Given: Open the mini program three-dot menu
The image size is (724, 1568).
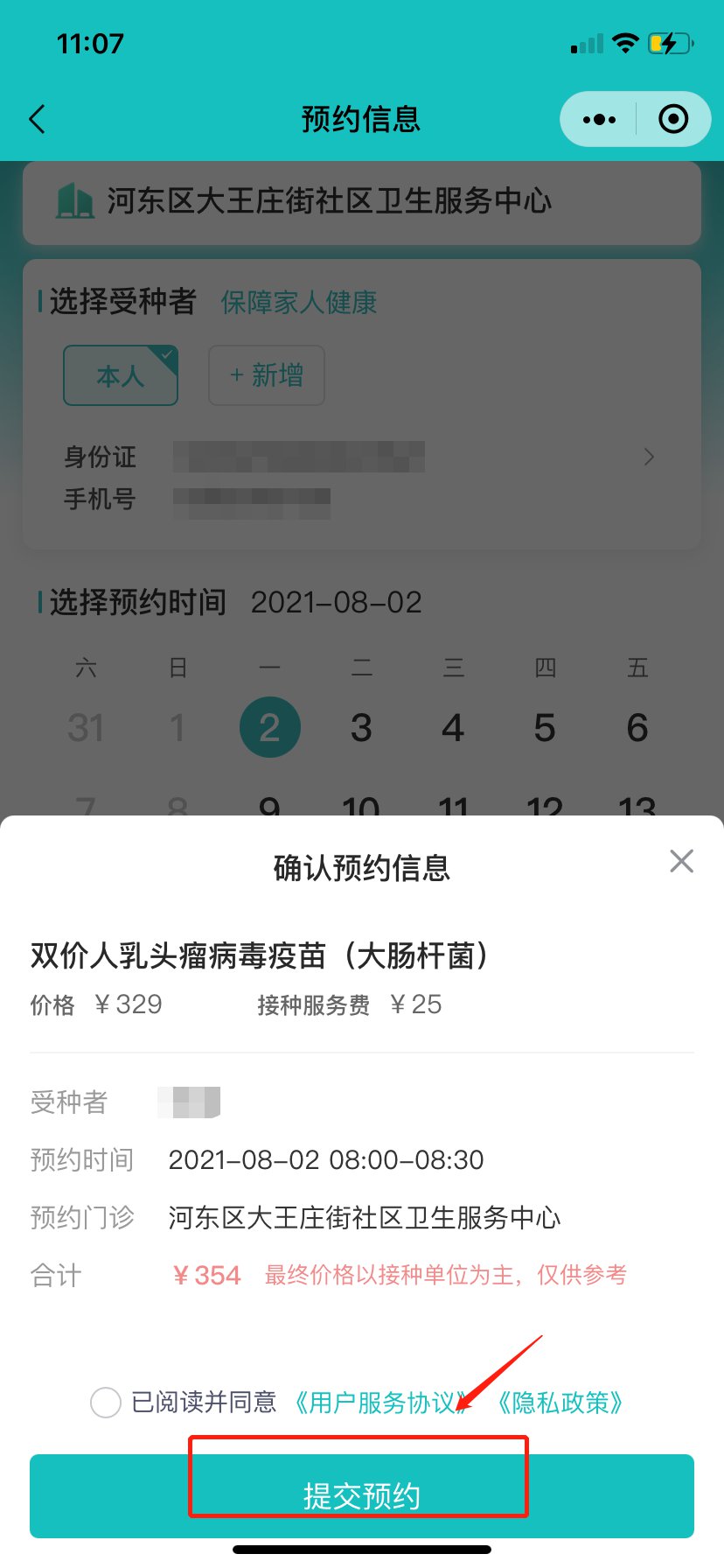Looking at the screenshot, I should (599, 119).
